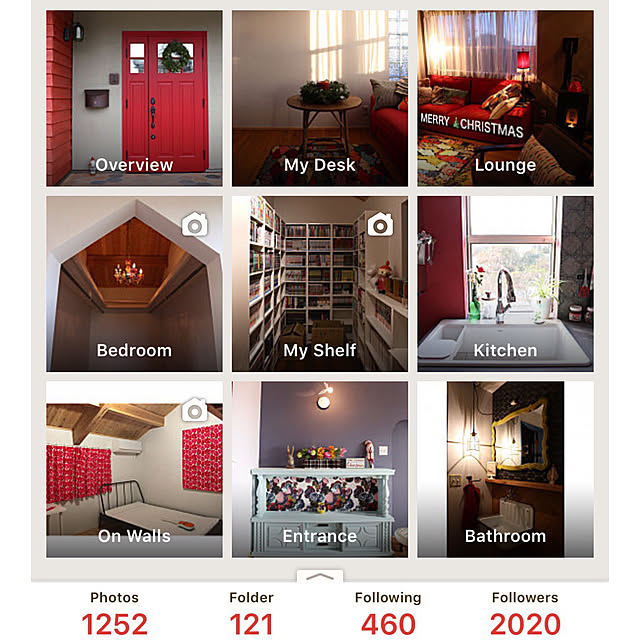The height and width of the screenshot is (640, 640).
Task: Switch to the Folder section
Action: [x=251, y=613]
